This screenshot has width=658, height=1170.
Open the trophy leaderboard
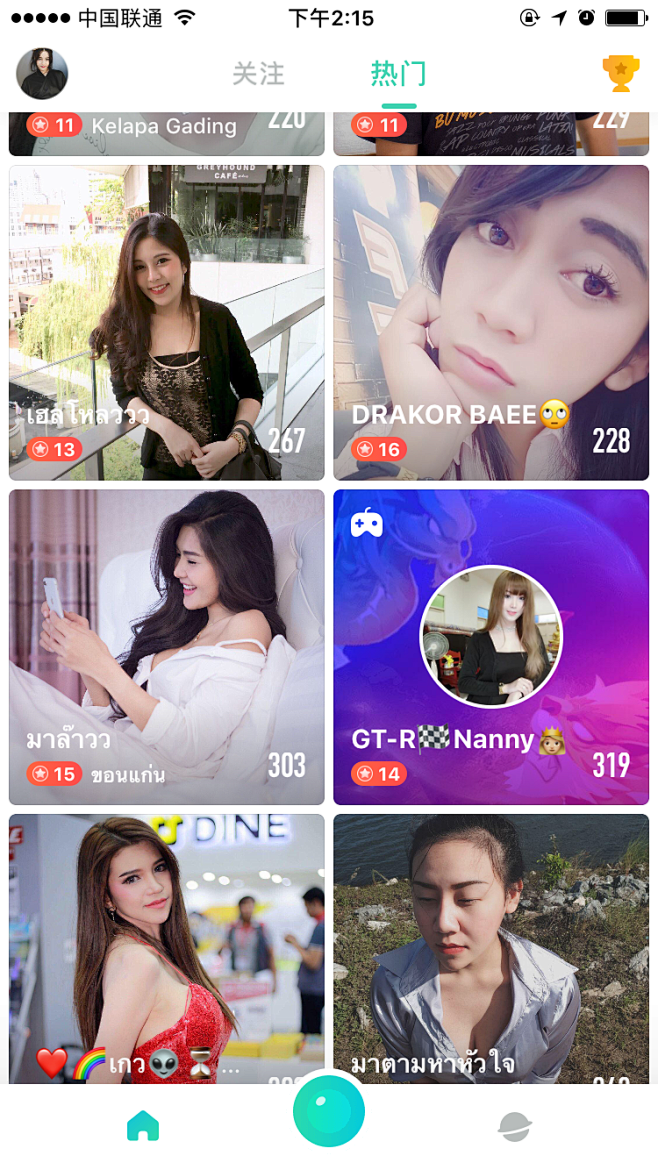click(620, 73)
